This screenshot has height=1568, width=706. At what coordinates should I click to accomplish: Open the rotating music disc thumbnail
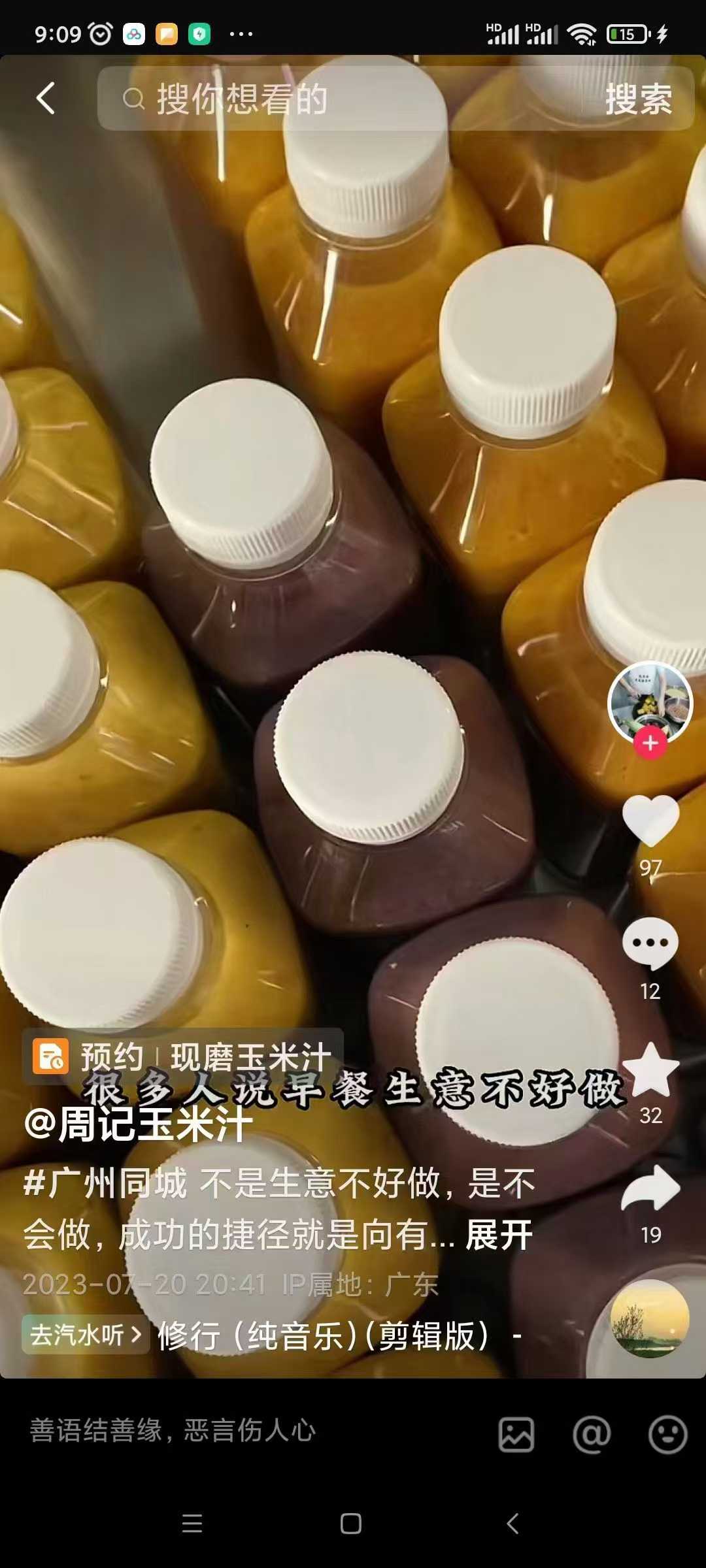tap(650, 1318)
